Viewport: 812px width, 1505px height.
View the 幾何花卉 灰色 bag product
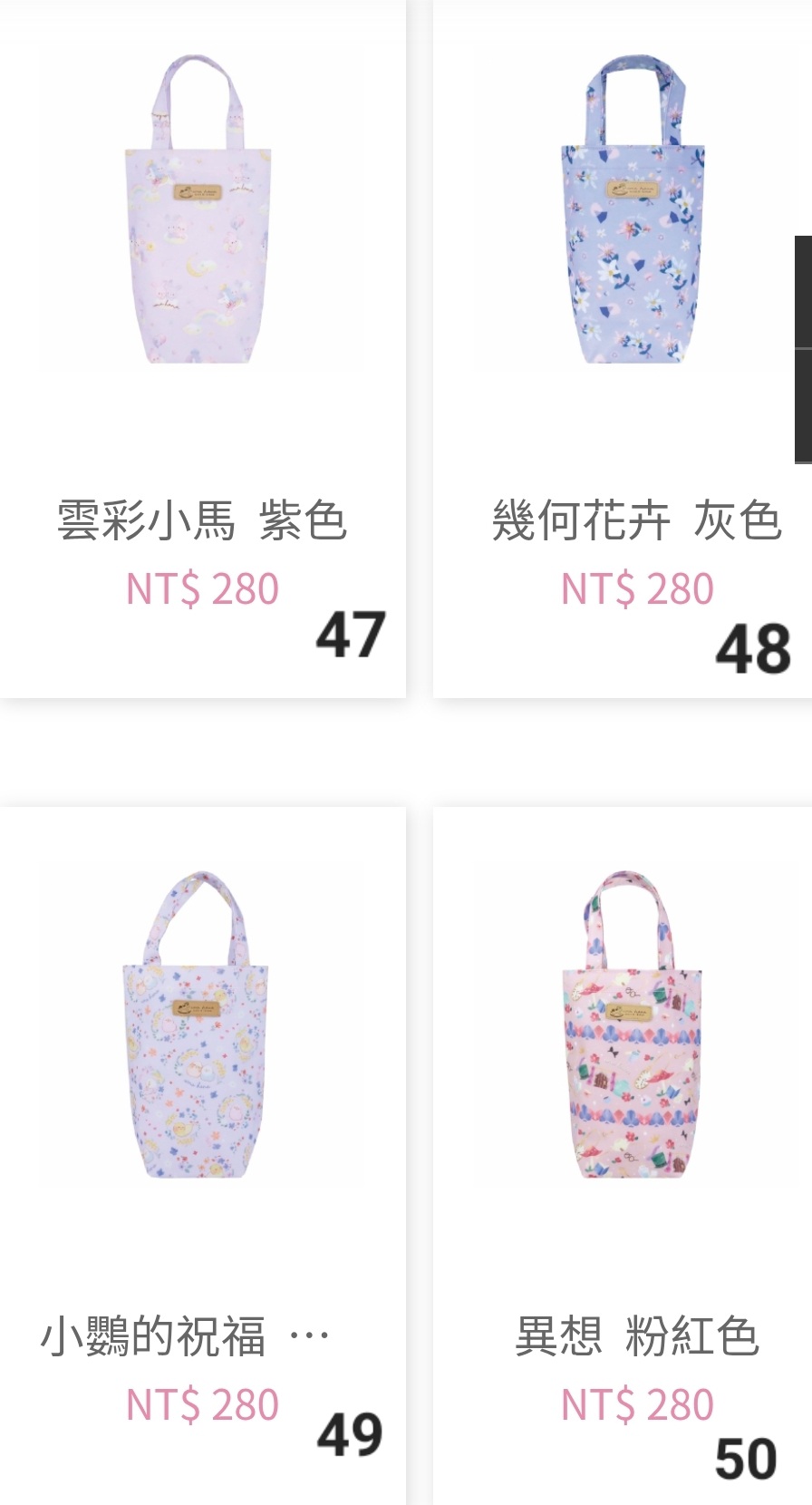[623, 349]
